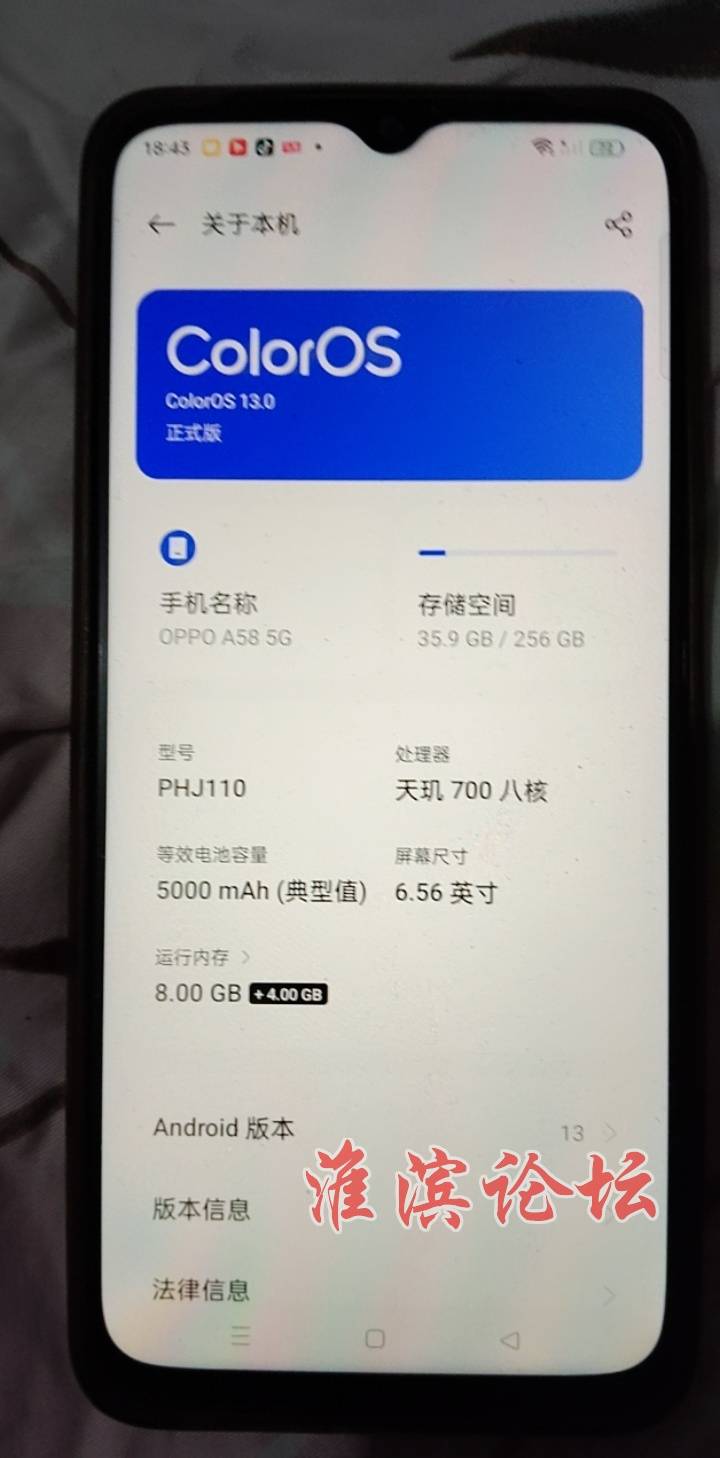Open 法律信息

coord(385,1290)
